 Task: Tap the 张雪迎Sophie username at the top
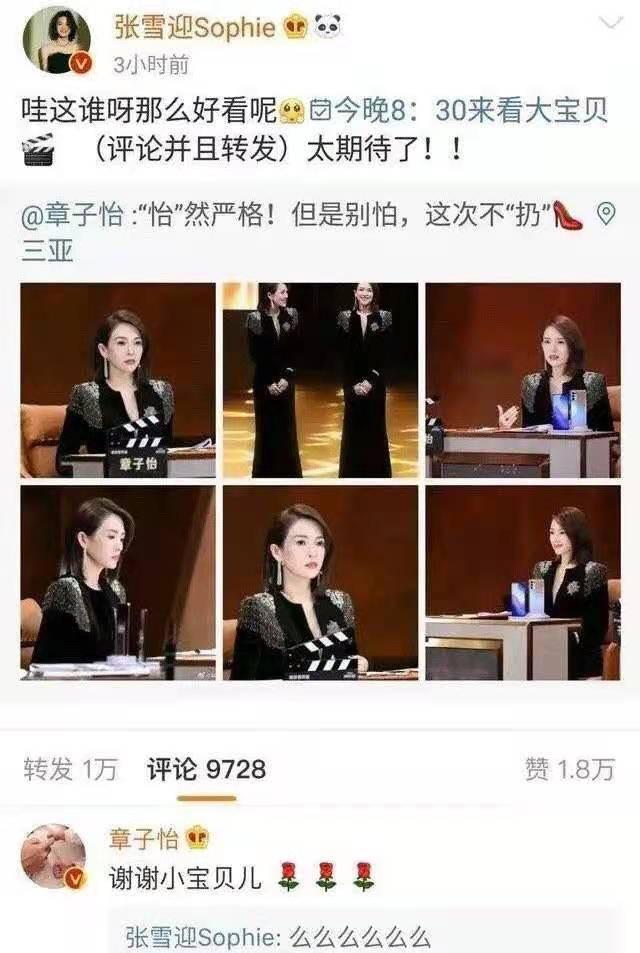[x=195, y=27]
